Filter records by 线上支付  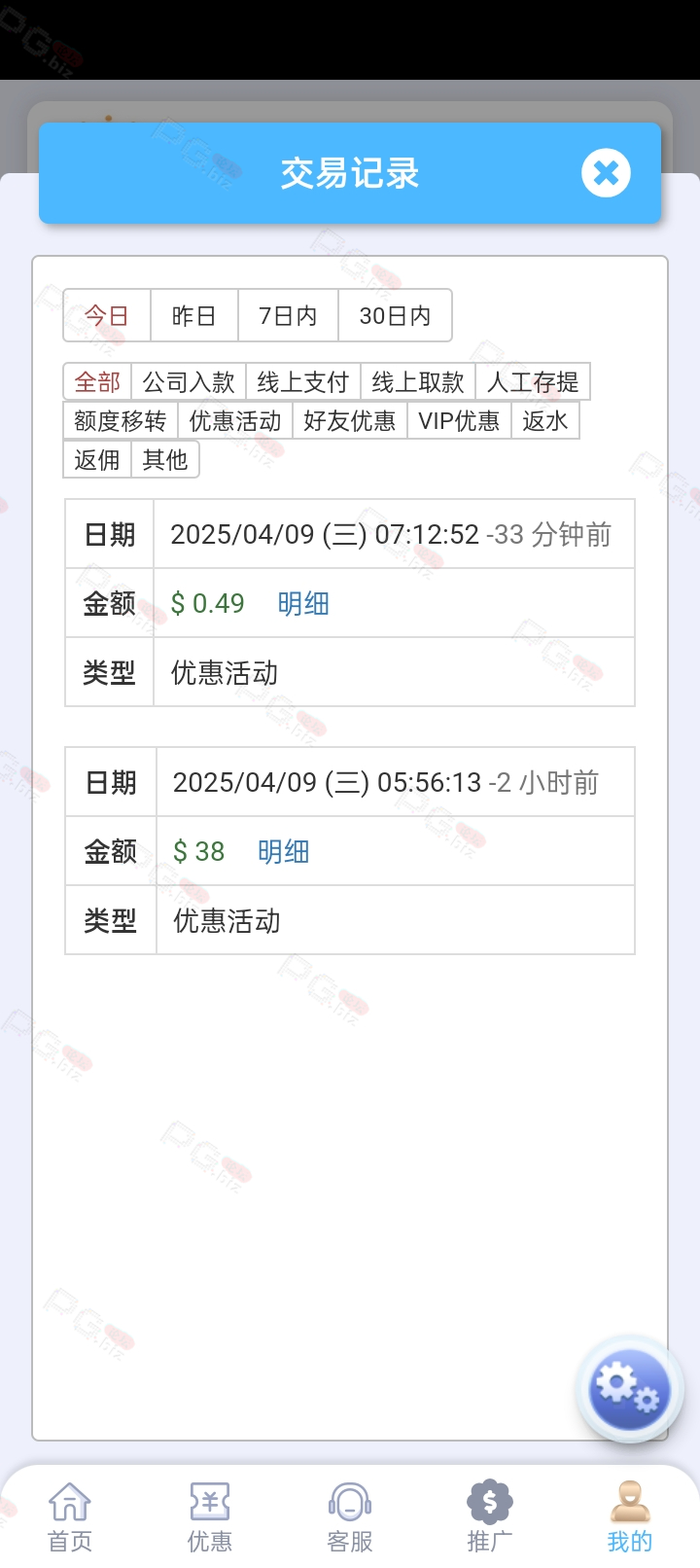(303, 381)
